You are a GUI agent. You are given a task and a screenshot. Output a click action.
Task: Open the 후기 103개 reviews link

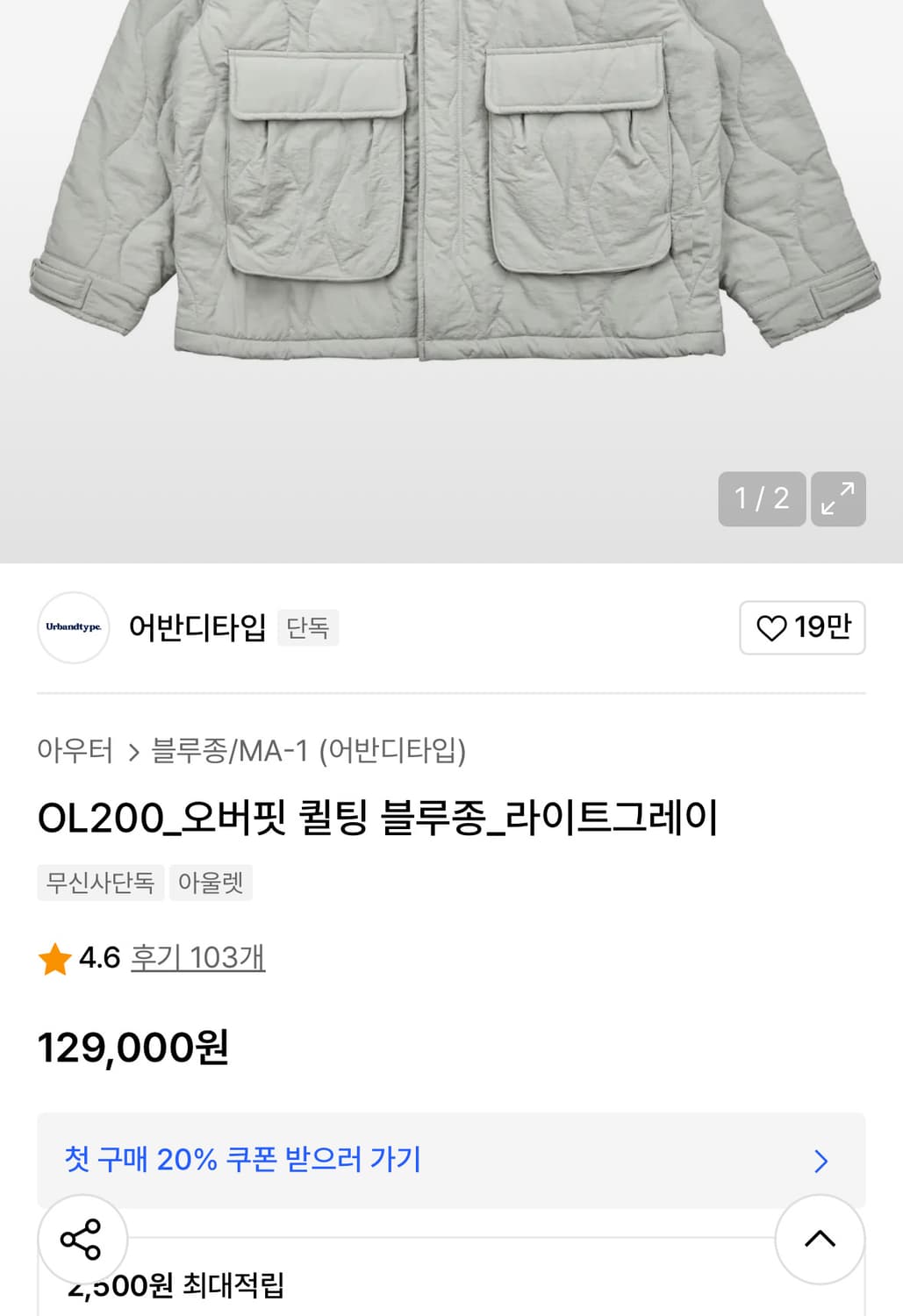pyautogui.click(x=197, y=961)
